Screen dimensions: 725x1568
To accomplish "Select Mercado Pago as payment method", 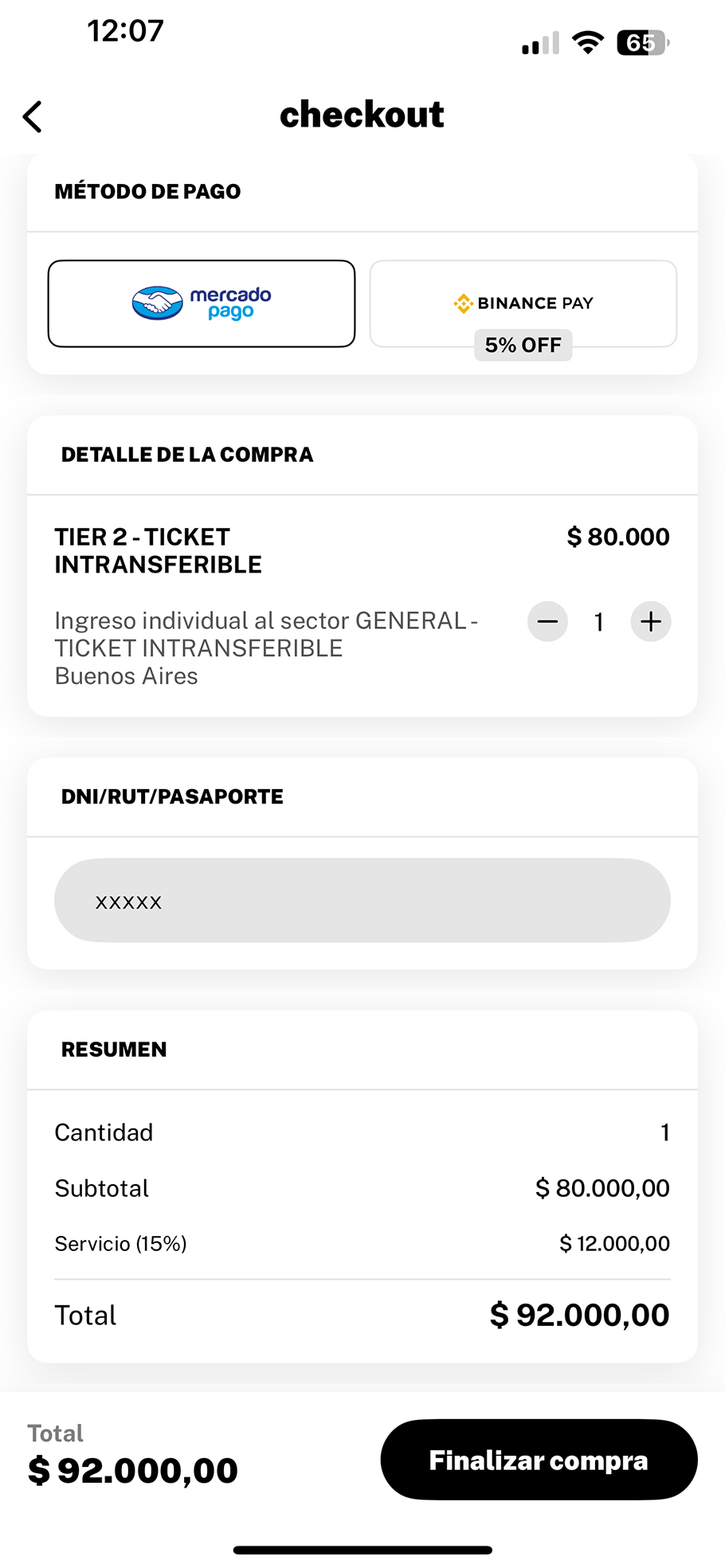I will (x=202, y=303).
